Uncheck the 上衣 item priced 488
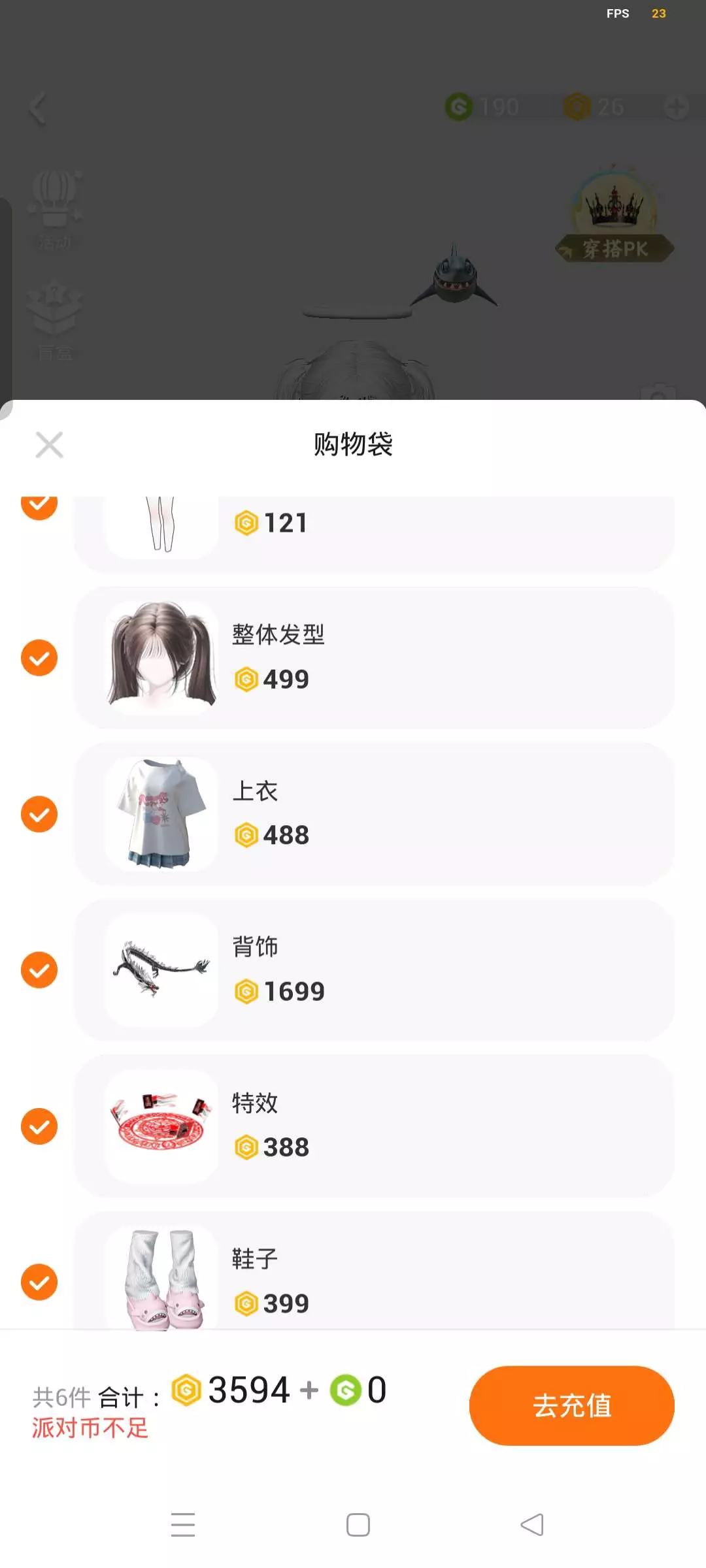This screenshot has width=706, height=1568. tap(39, 814)
